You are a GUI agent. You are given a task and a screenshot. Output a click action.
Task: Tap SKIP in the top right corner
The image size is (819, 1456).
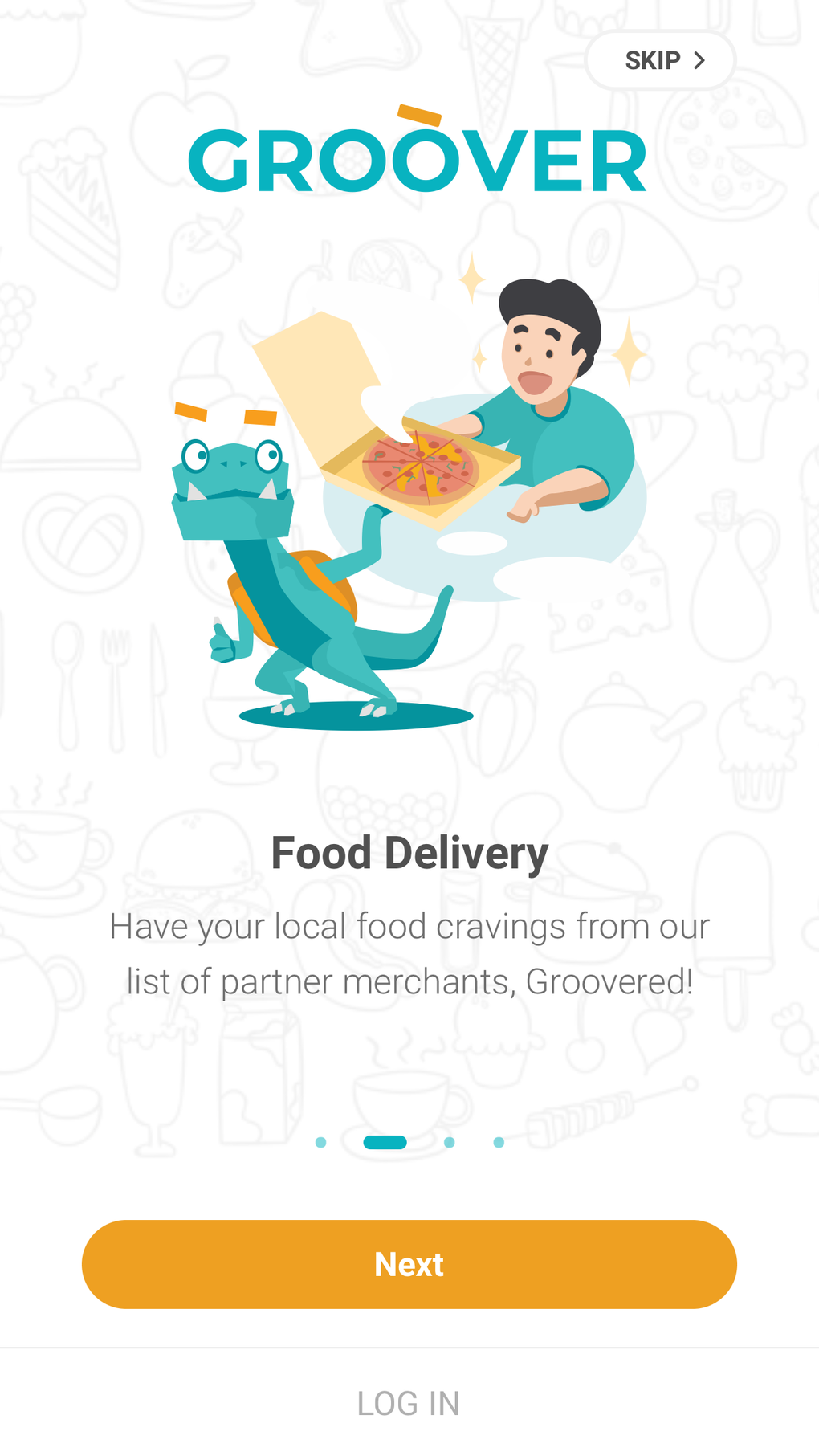652,59
